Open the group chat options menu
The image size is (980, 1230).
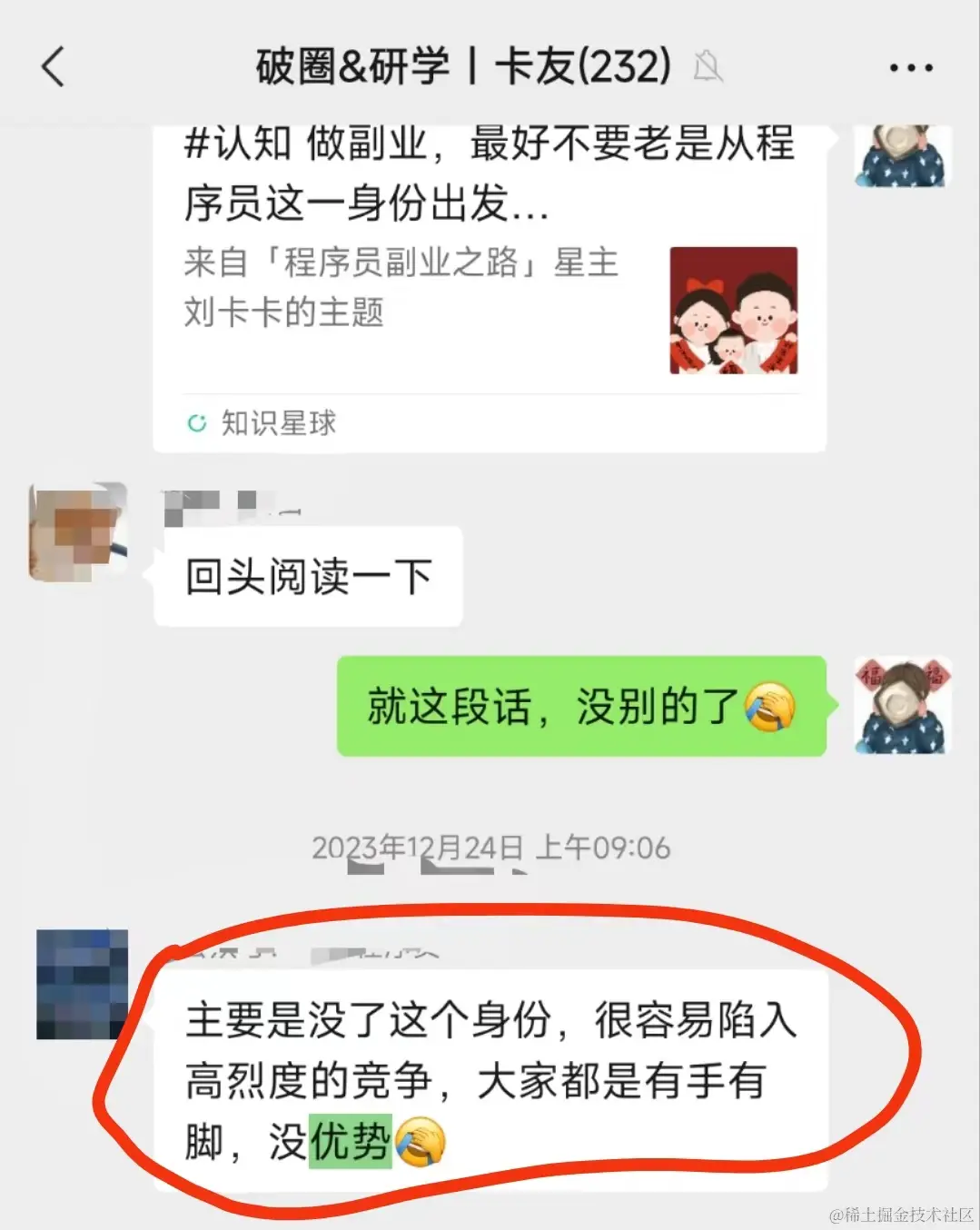(910, 68)
